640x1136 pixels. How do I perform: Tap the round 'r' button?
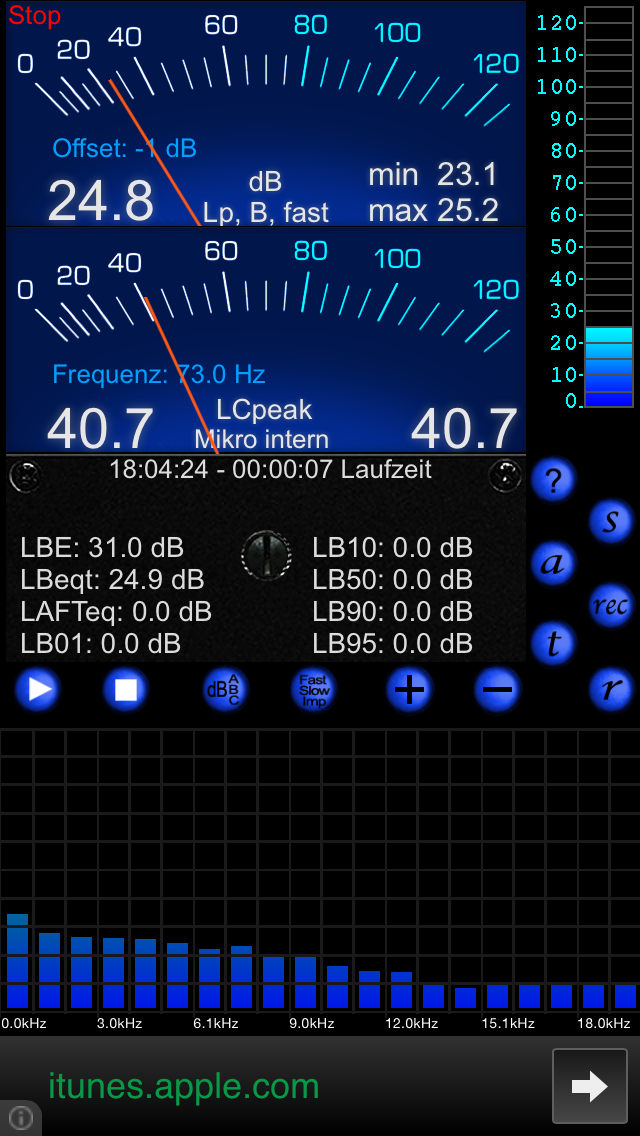(610, 688)
